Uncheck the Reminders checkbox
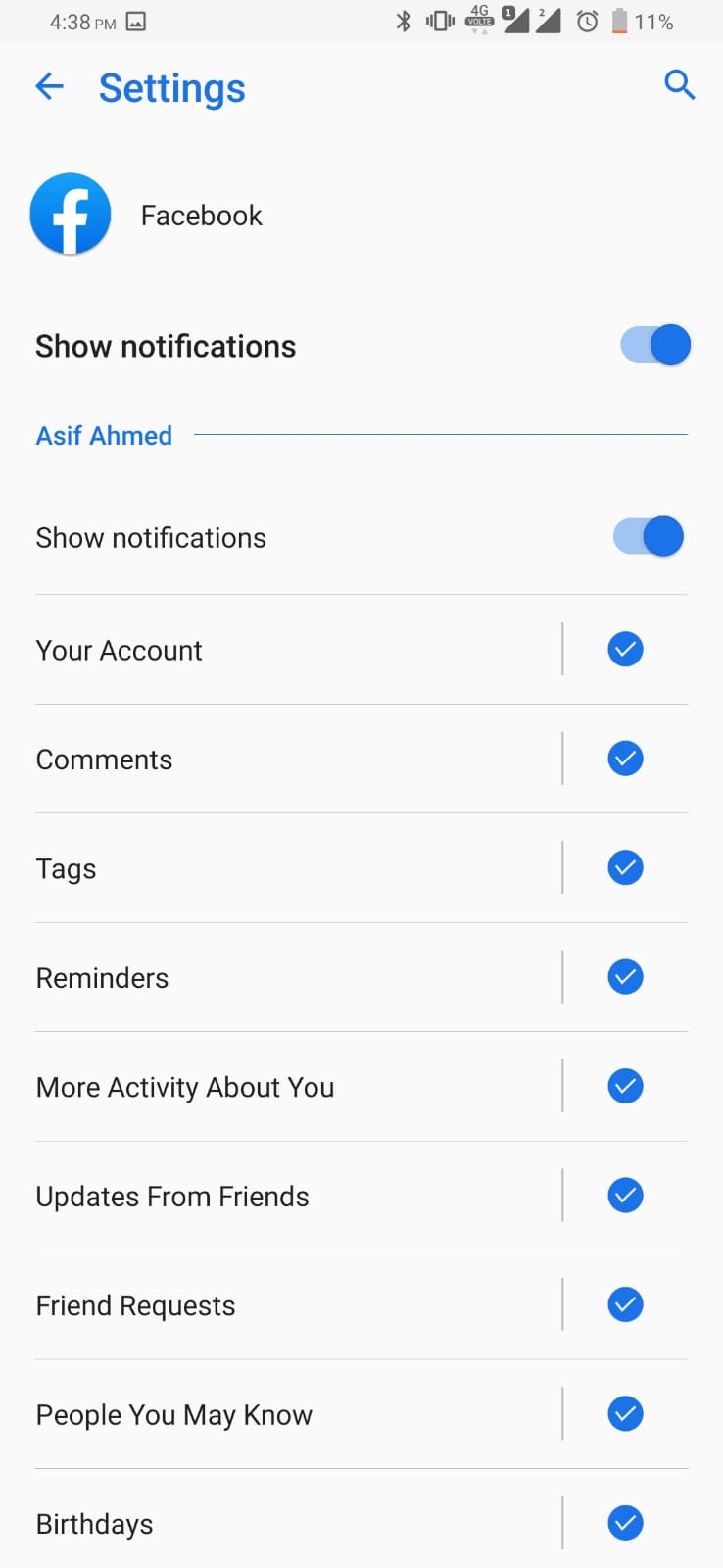Image resolution: width=723 pixels, height=1568 pixels. click(x=625, y=977)
